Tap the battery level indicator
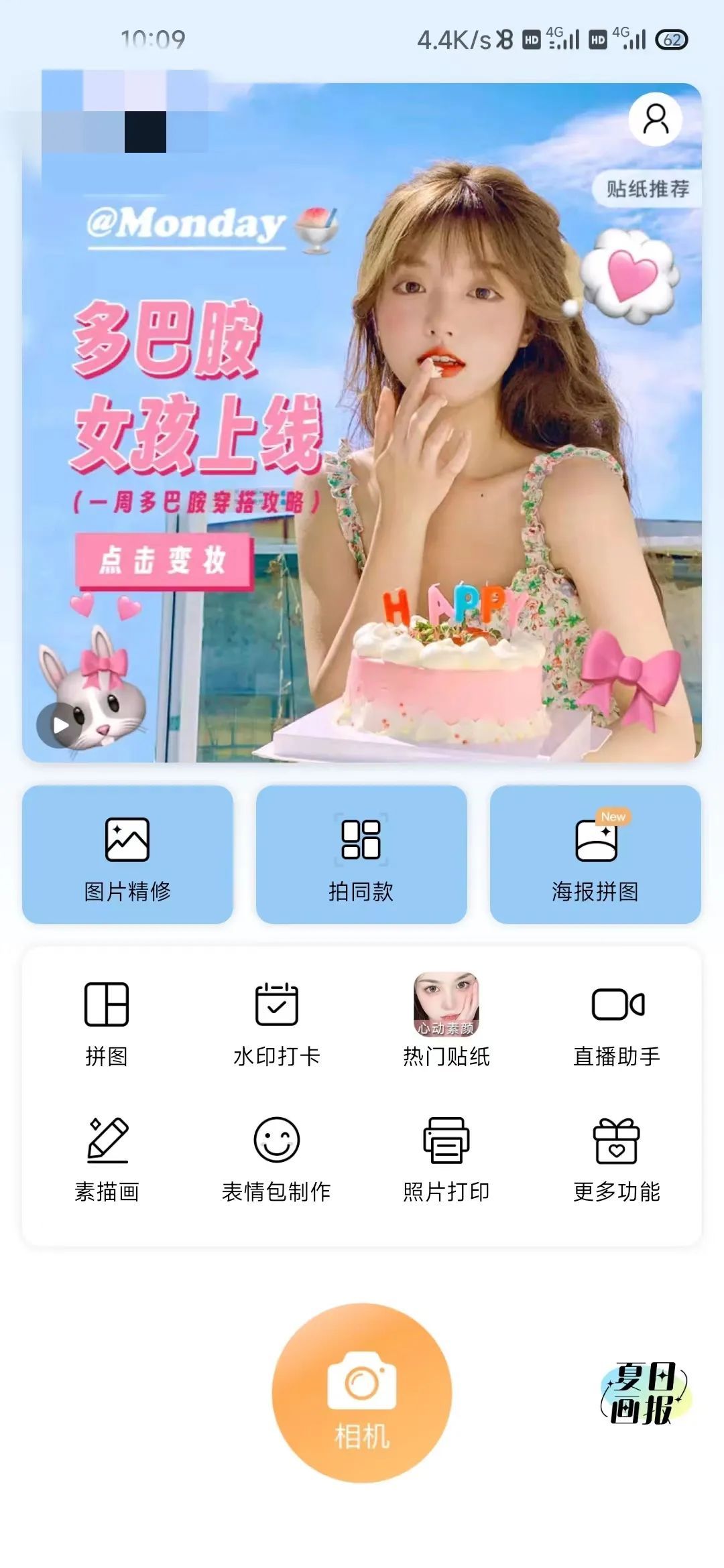 click(x=668, y=39)
